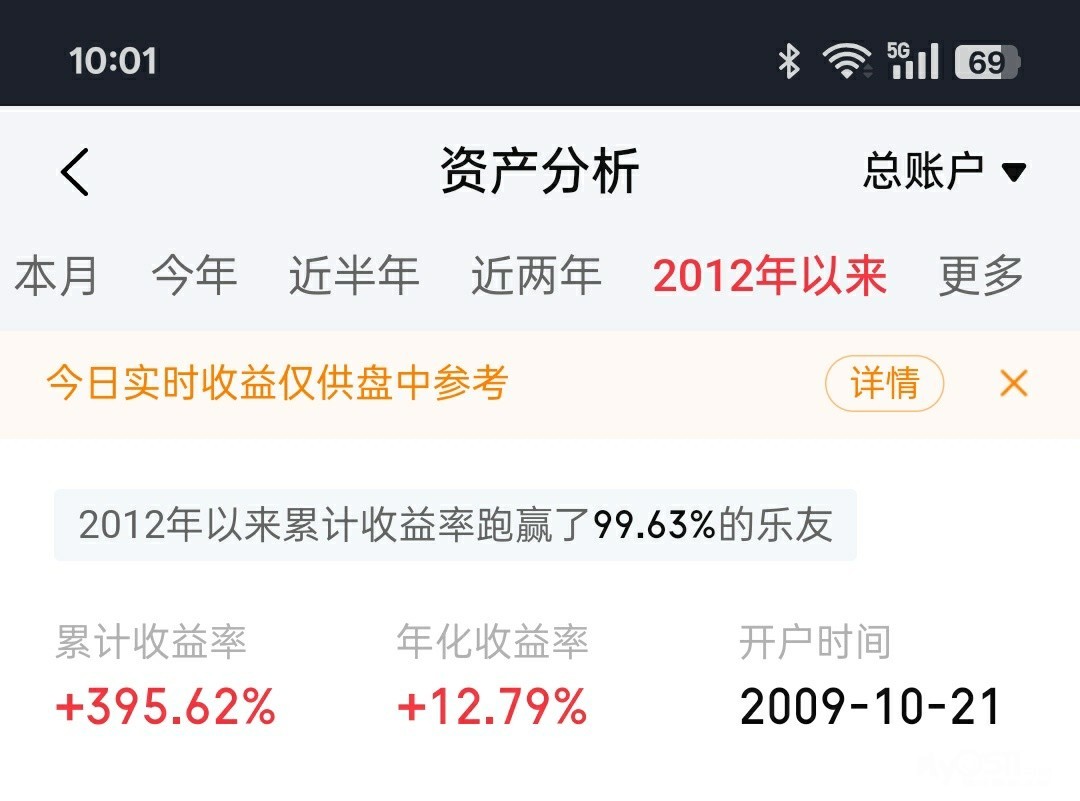Tap the 详情 button in the notice banner
Viewport: 1080px width, 801px height.
tap(884, 383)
